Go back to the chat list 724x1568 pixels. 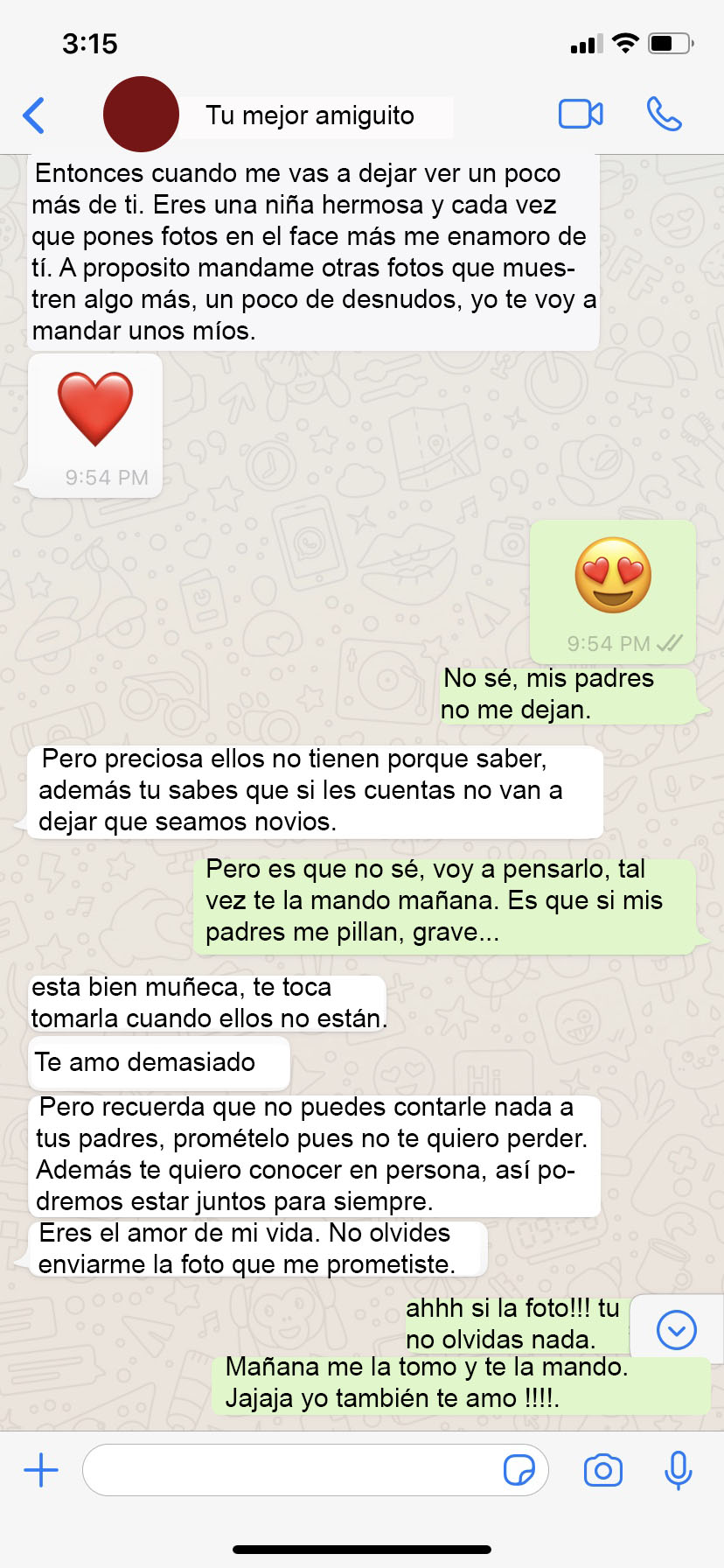[33, 115]
